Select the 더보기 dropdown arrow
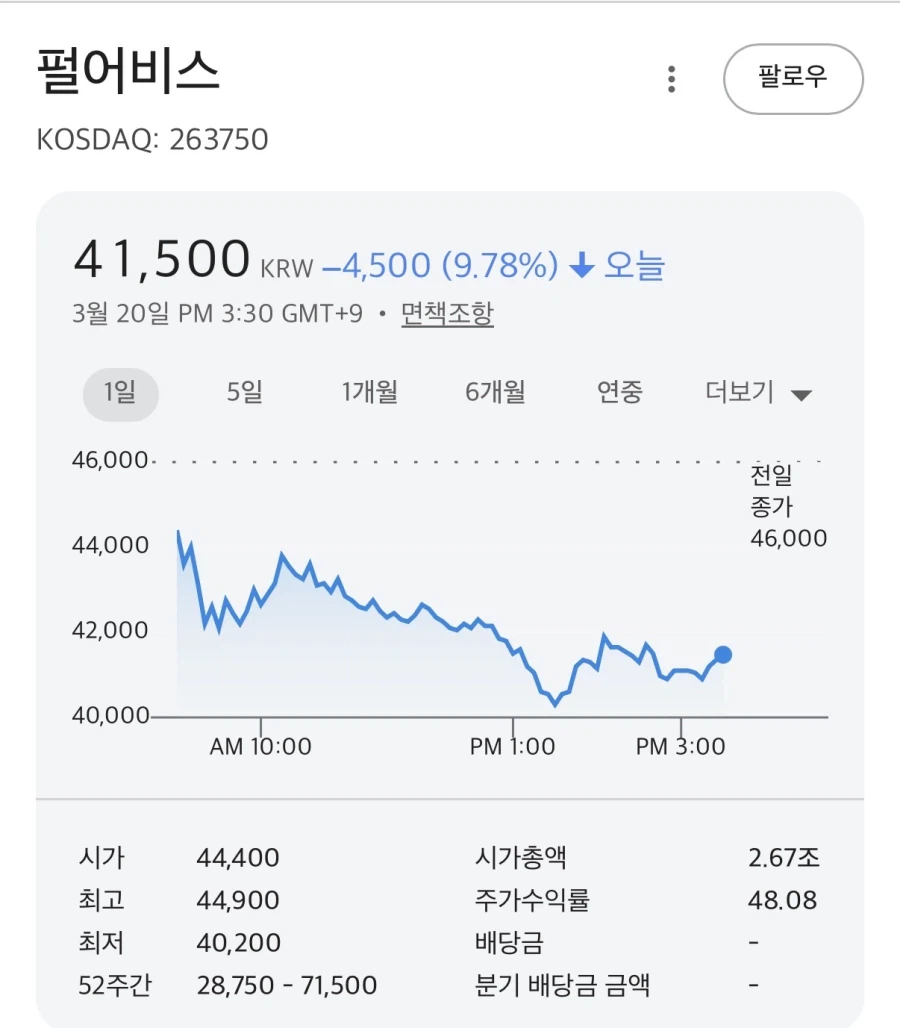 (803, 394)
